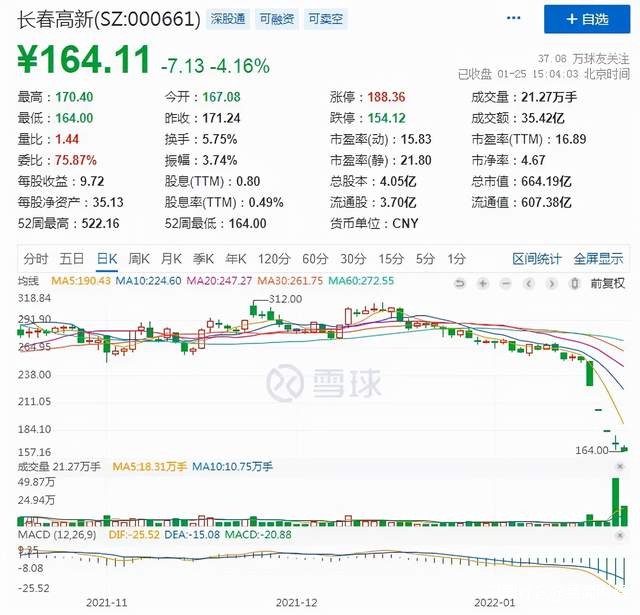The height and width of the screenshot is (615, 640).
Task: Switch to the 周K chart
Action: [x=140, y=259]
